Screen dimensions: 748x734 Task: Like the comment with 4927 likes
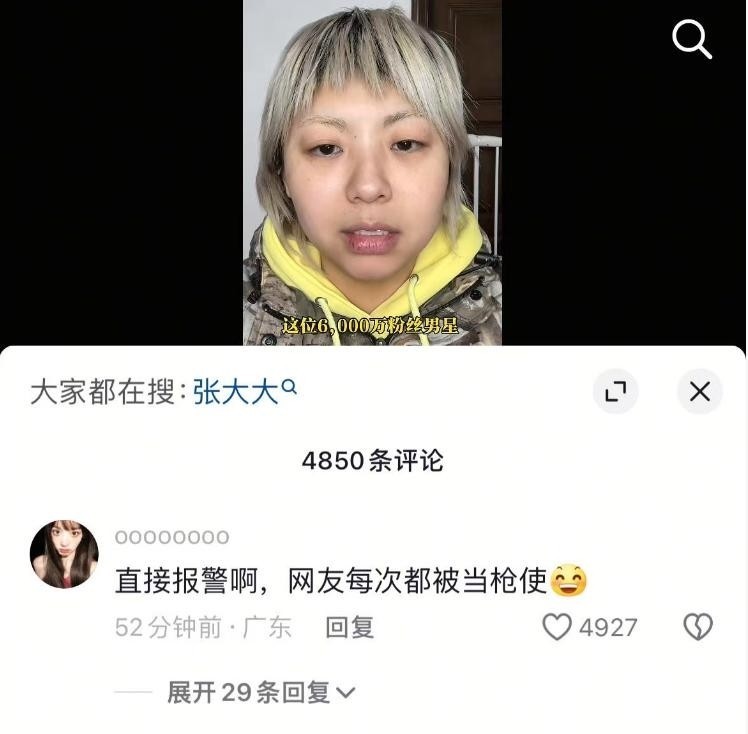click(557, 627)
